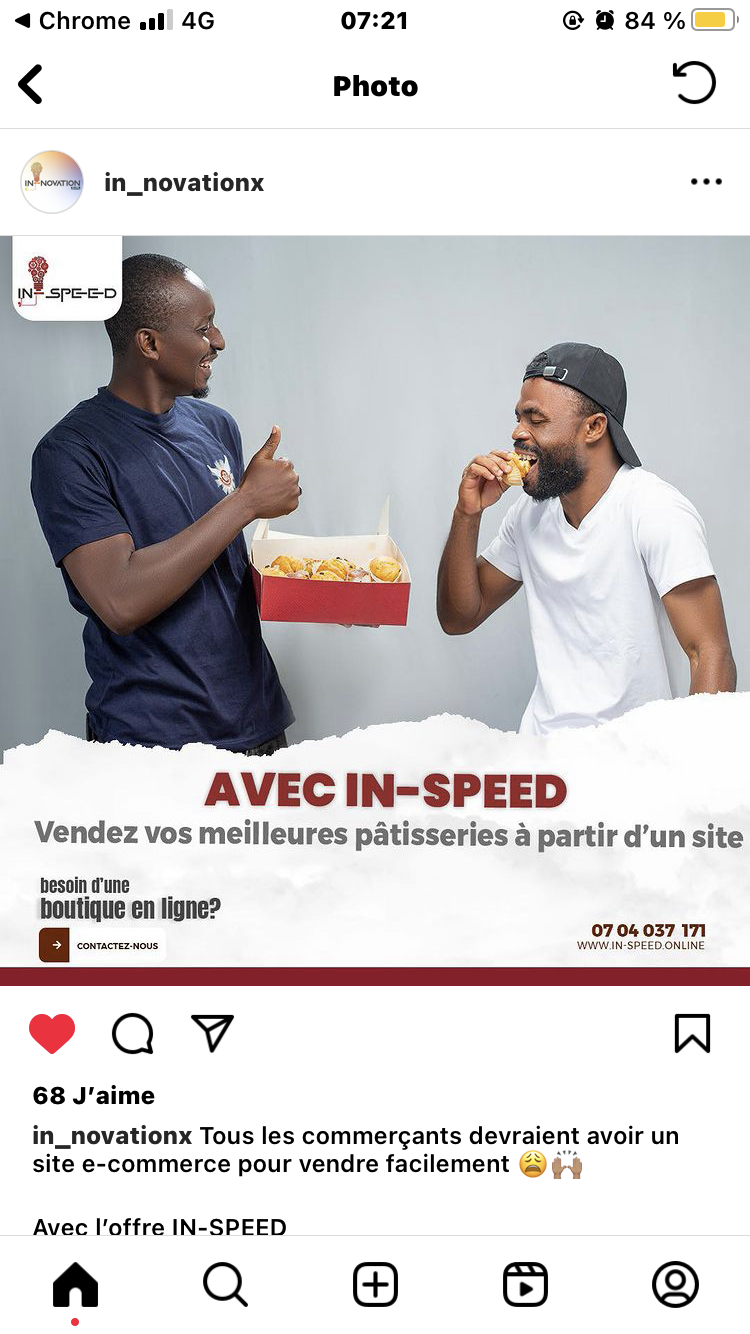Share the post via the paper plane
Viewport: 750px width, 1334px height.
pos(212,1033)
